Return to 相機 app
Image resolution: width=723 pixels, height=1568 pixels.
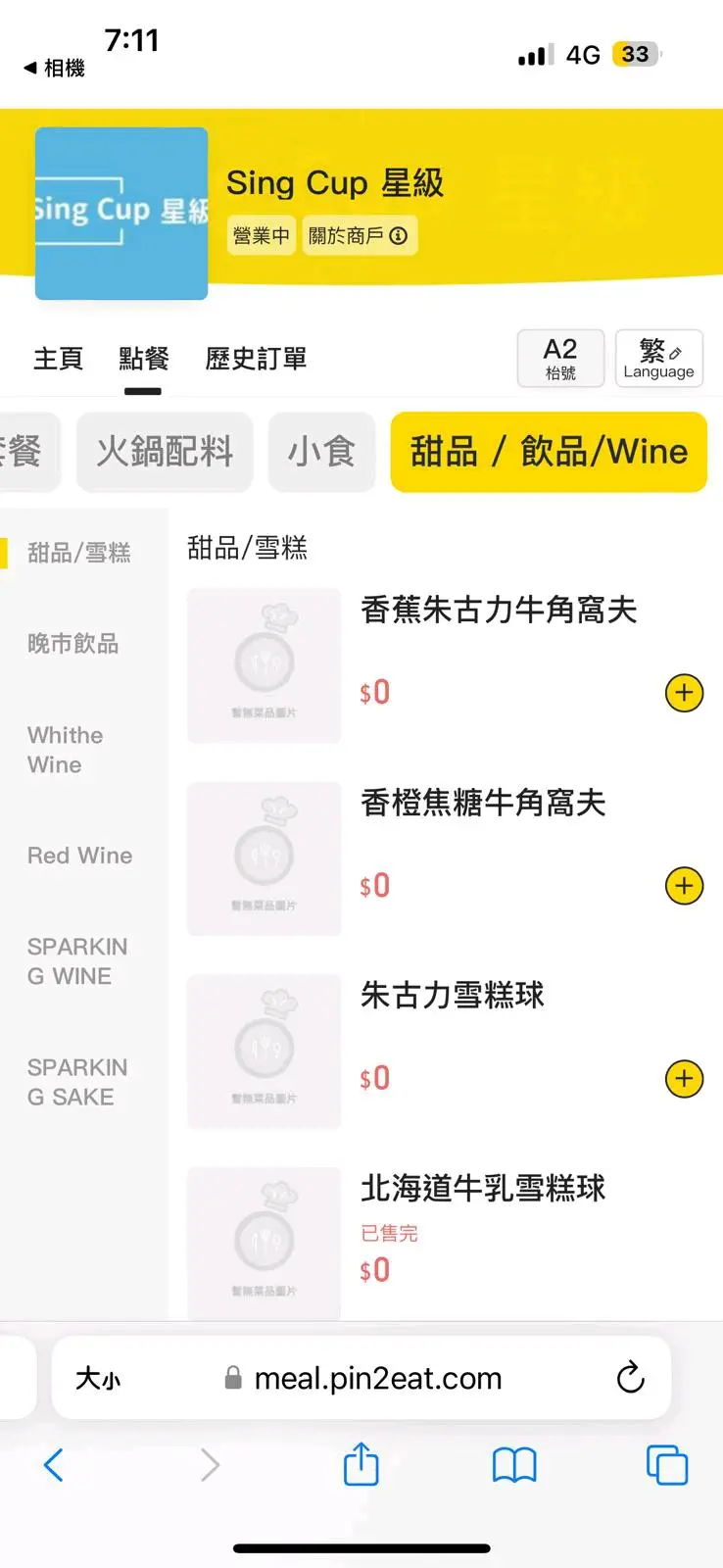(x=55, y=68)
